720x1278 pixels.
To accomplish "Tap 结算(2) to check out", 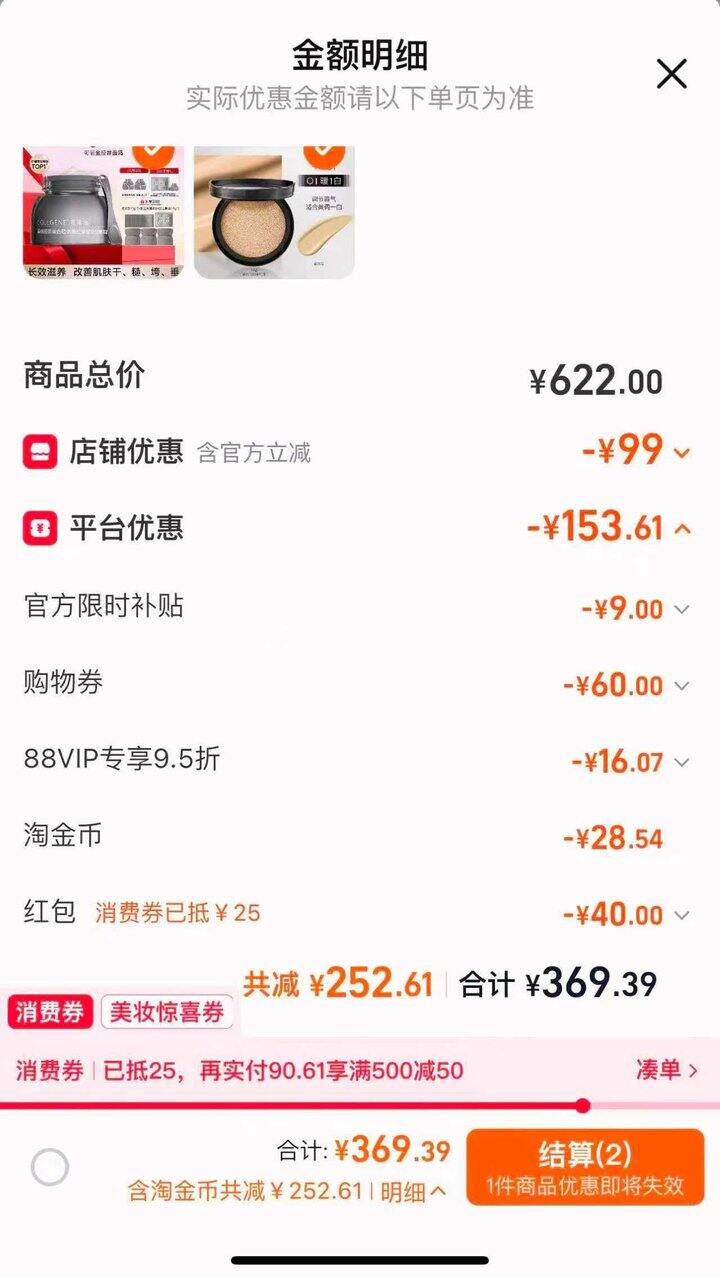I will (x=585, y=1167).
